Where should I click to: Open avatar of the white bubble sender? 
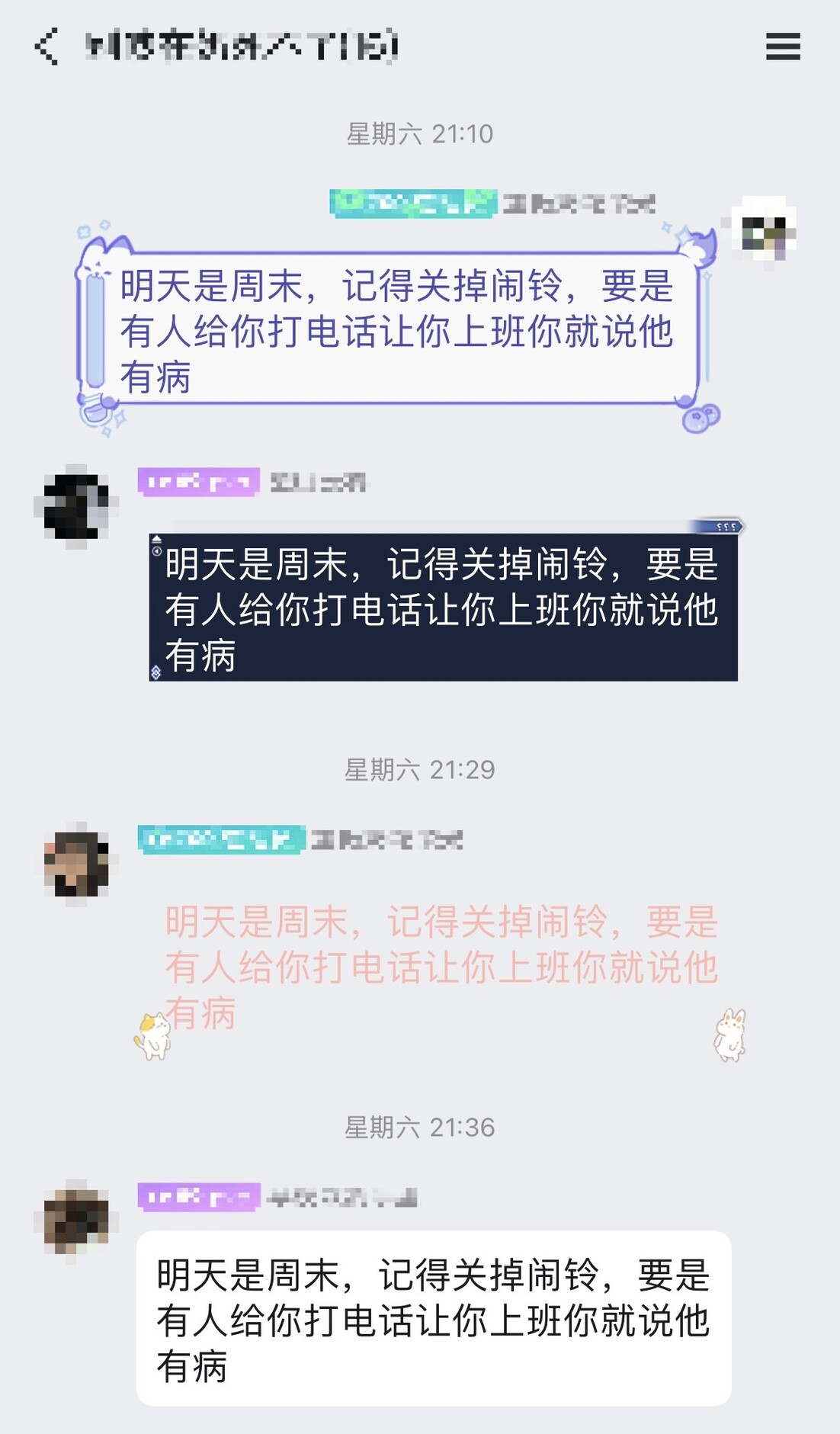click(x=76, y=1221)
